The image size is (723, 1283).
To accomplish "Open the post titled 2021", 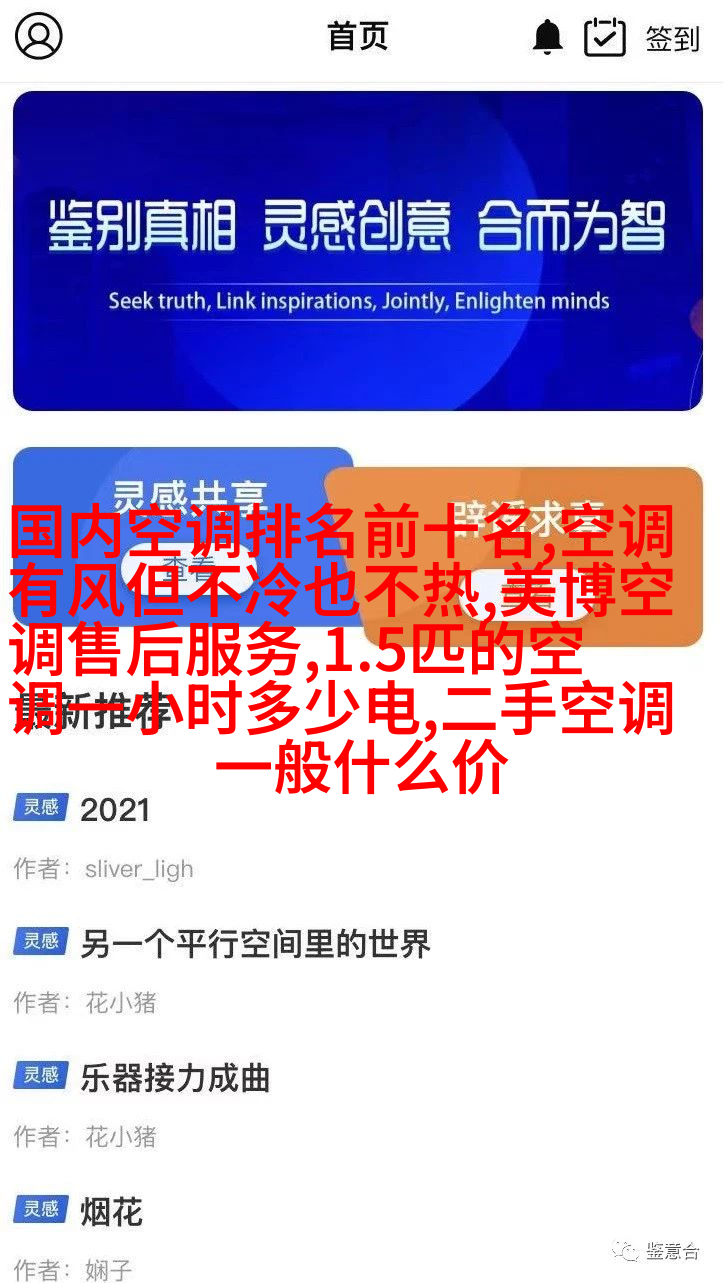I will (x=114, y=810).
